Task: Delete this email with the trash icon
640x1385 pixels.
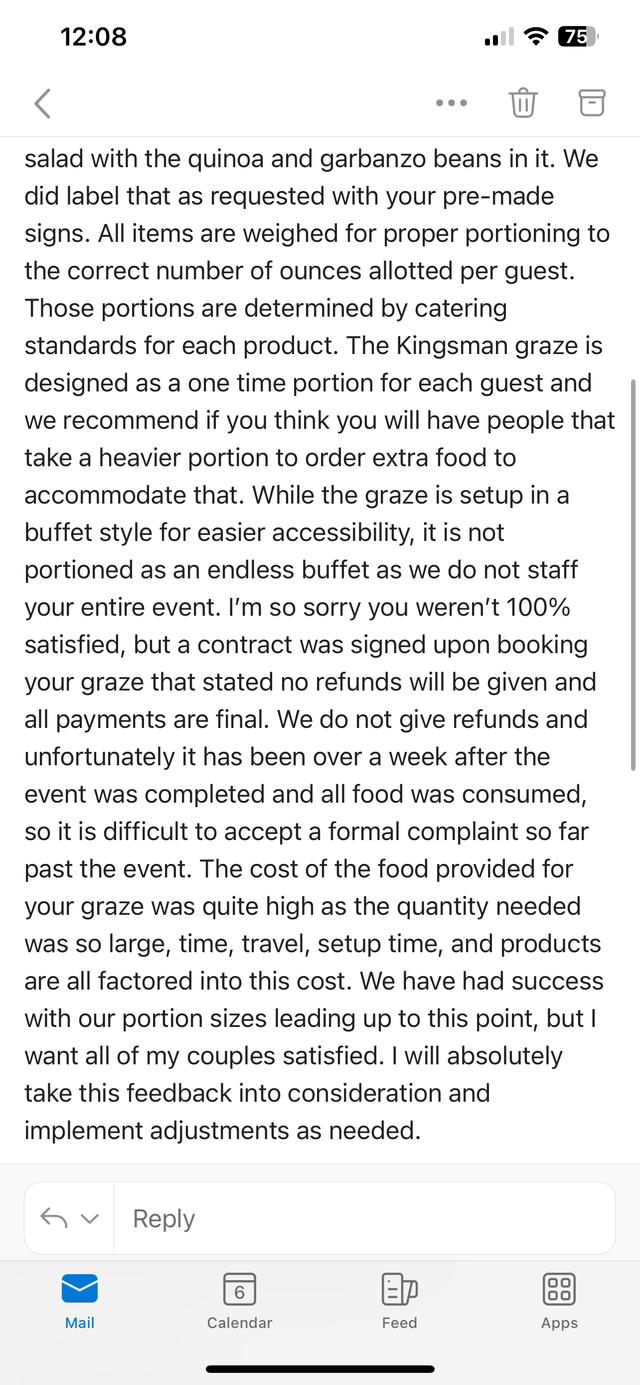Action: tap(523, 102)
